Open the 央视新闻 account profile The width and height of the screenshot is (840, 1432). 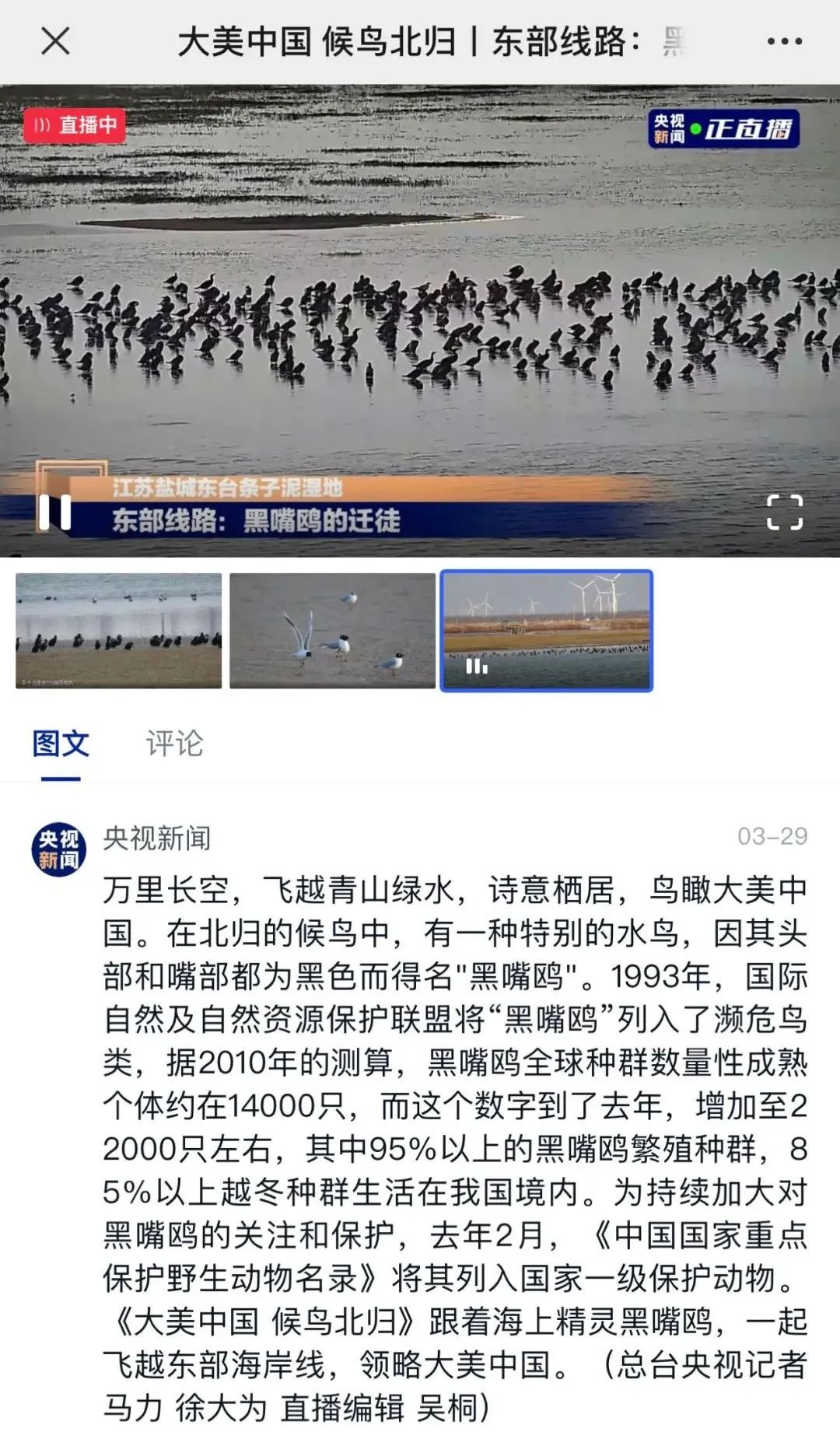tap(59, 849)
